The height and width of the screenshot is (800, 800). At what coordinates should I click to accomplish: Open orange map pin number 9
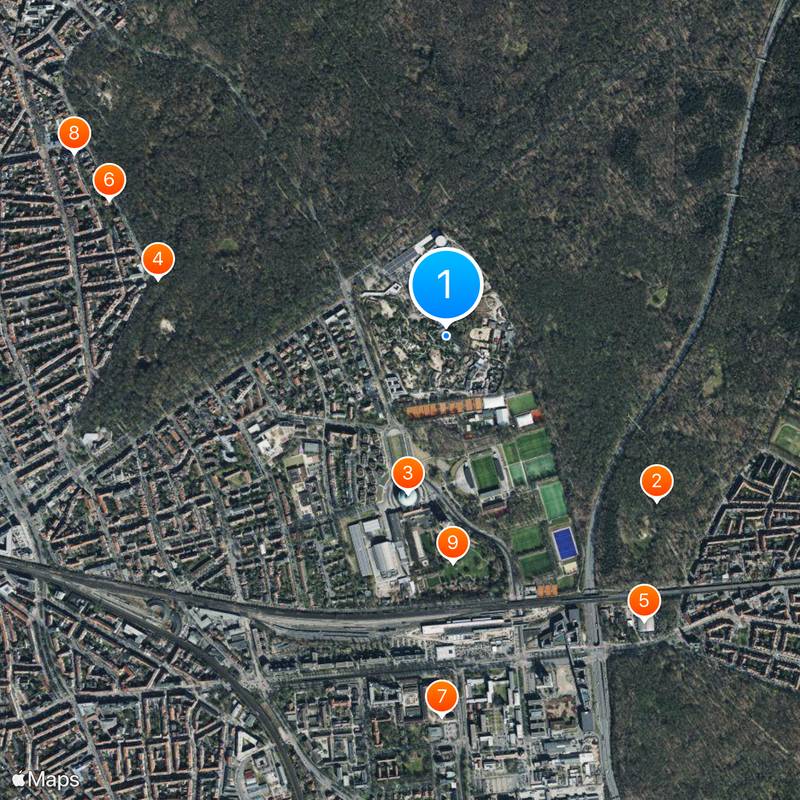(453, 543)
